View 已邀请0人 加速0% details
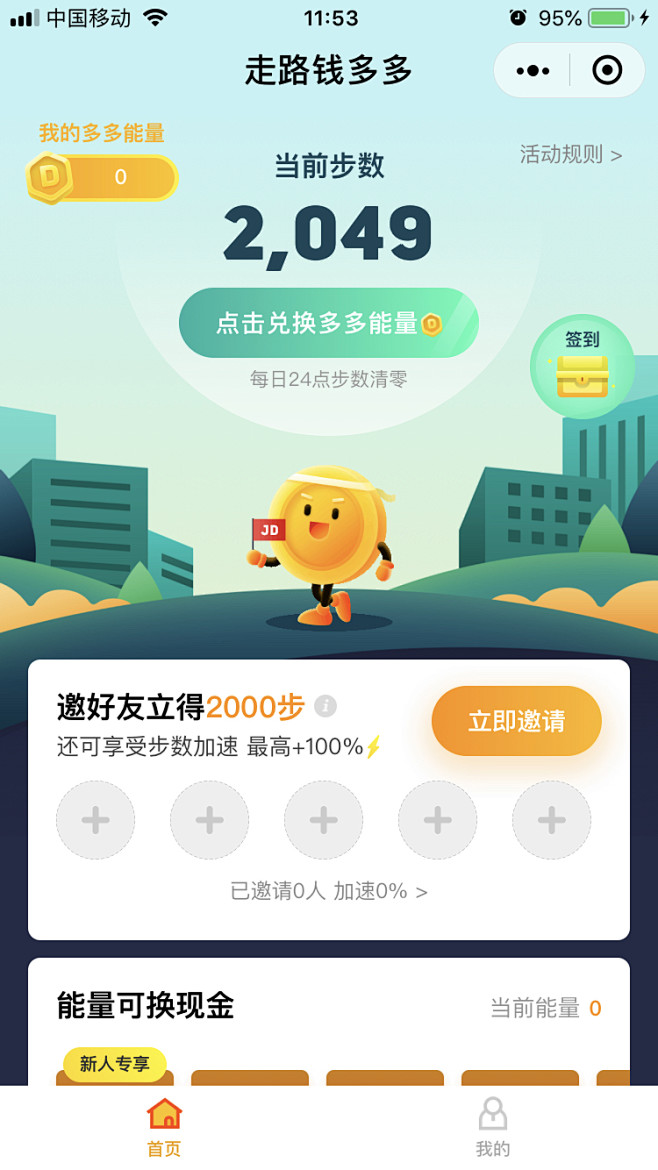The width and height of the screenshot is (658, 1170). (x=328, y=891)
